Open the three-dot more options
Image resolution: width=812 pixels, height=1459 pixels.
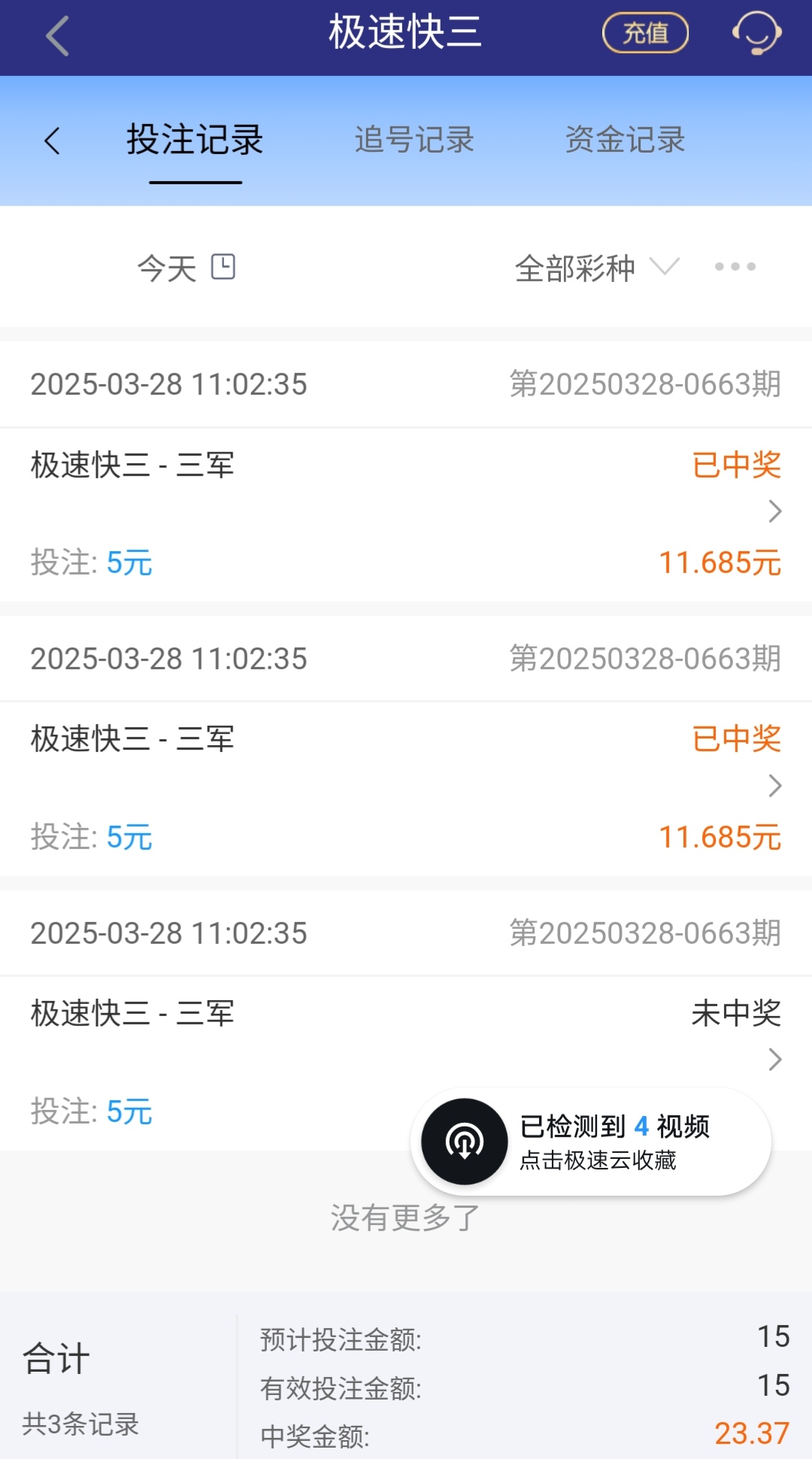point(735,267)
